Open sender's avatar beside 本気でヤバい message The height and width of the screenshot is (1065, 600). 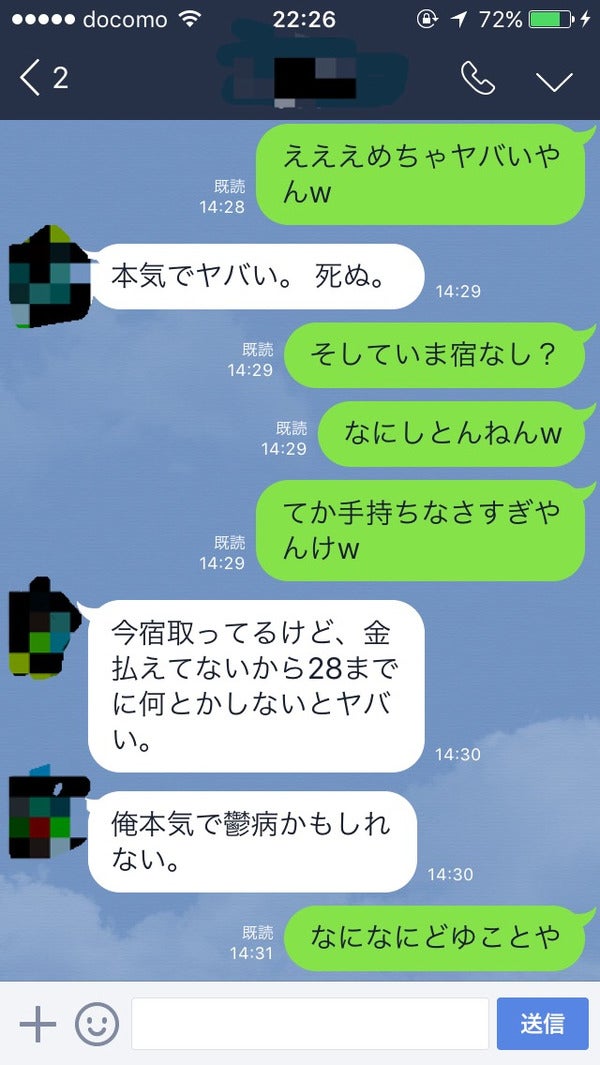point(44,276)
